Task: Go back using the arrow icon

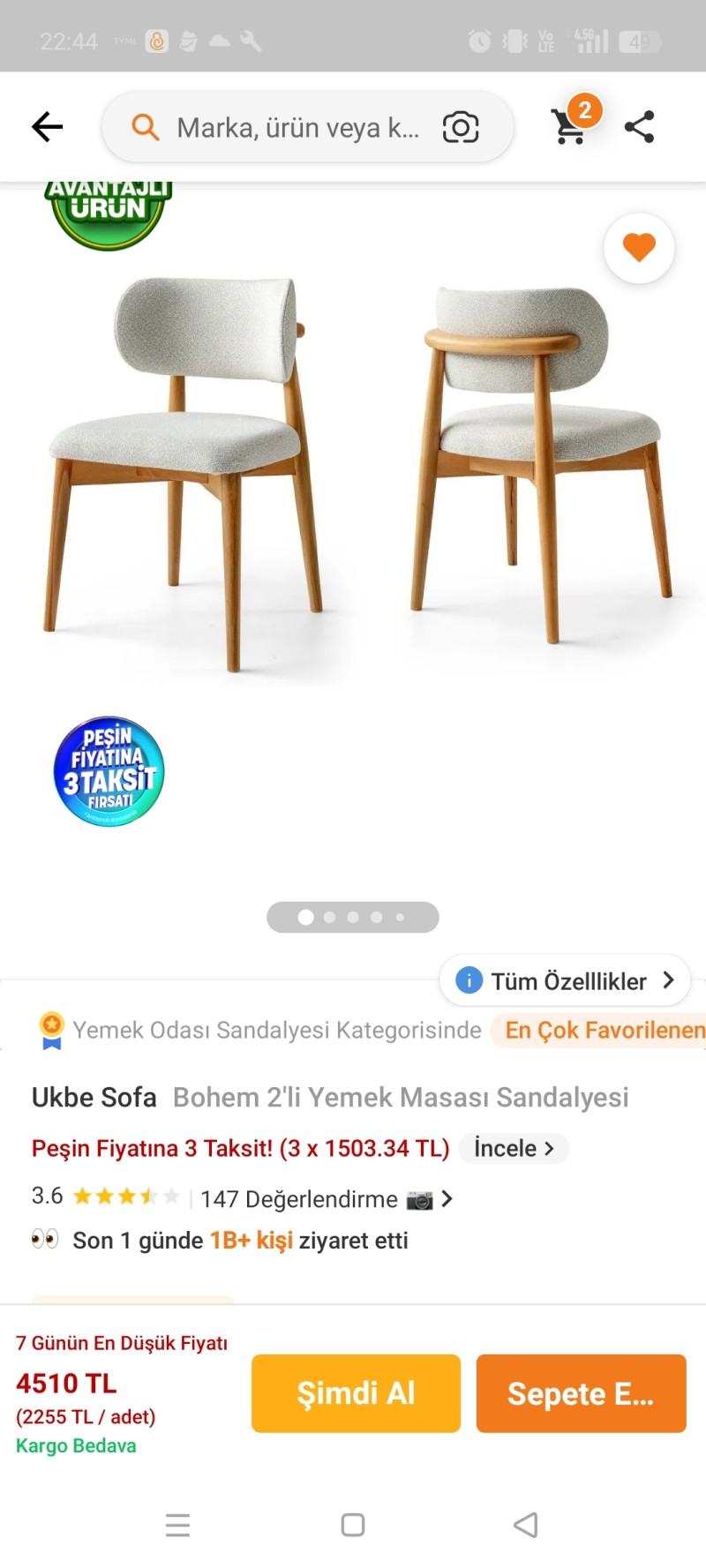Action: point(48,127)
